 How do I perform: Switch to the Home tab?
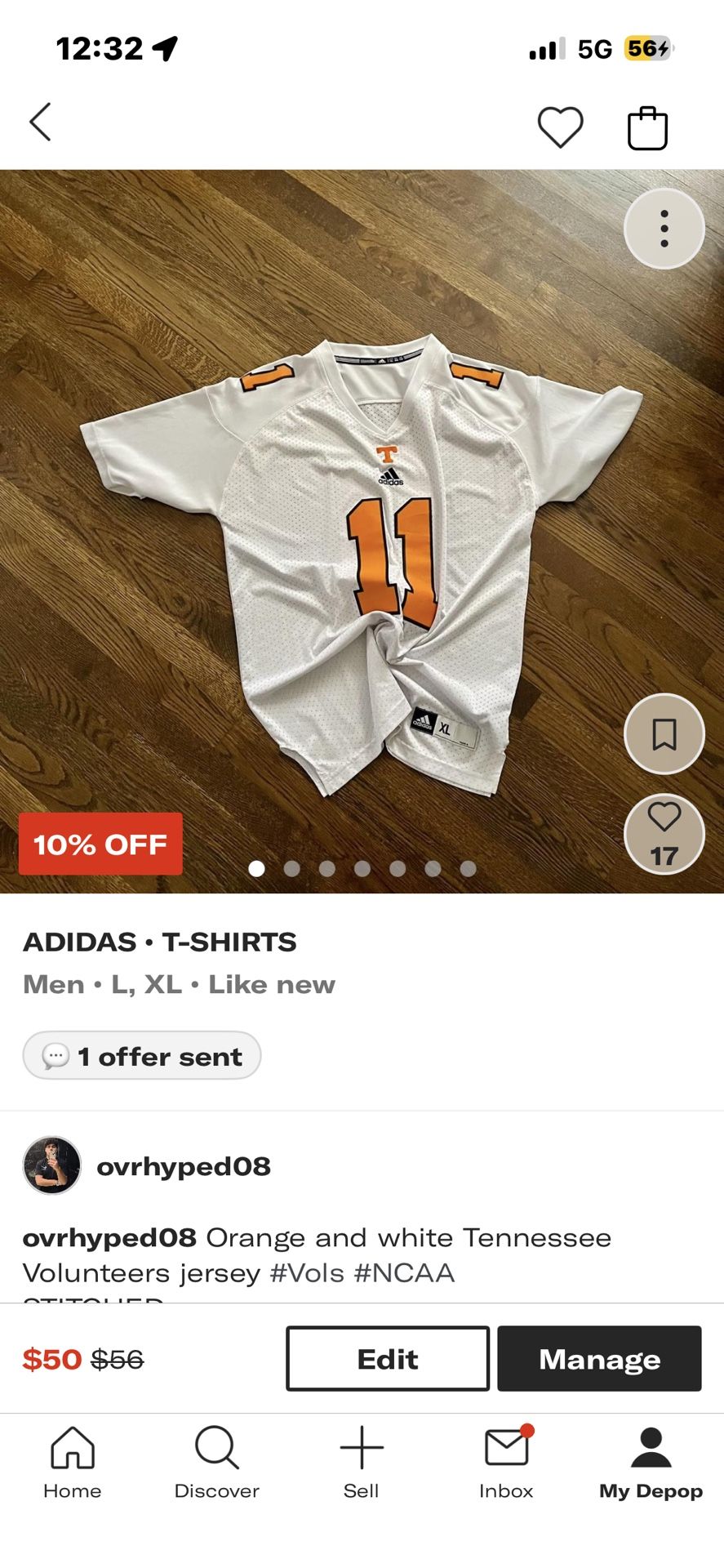(73, 1463)
